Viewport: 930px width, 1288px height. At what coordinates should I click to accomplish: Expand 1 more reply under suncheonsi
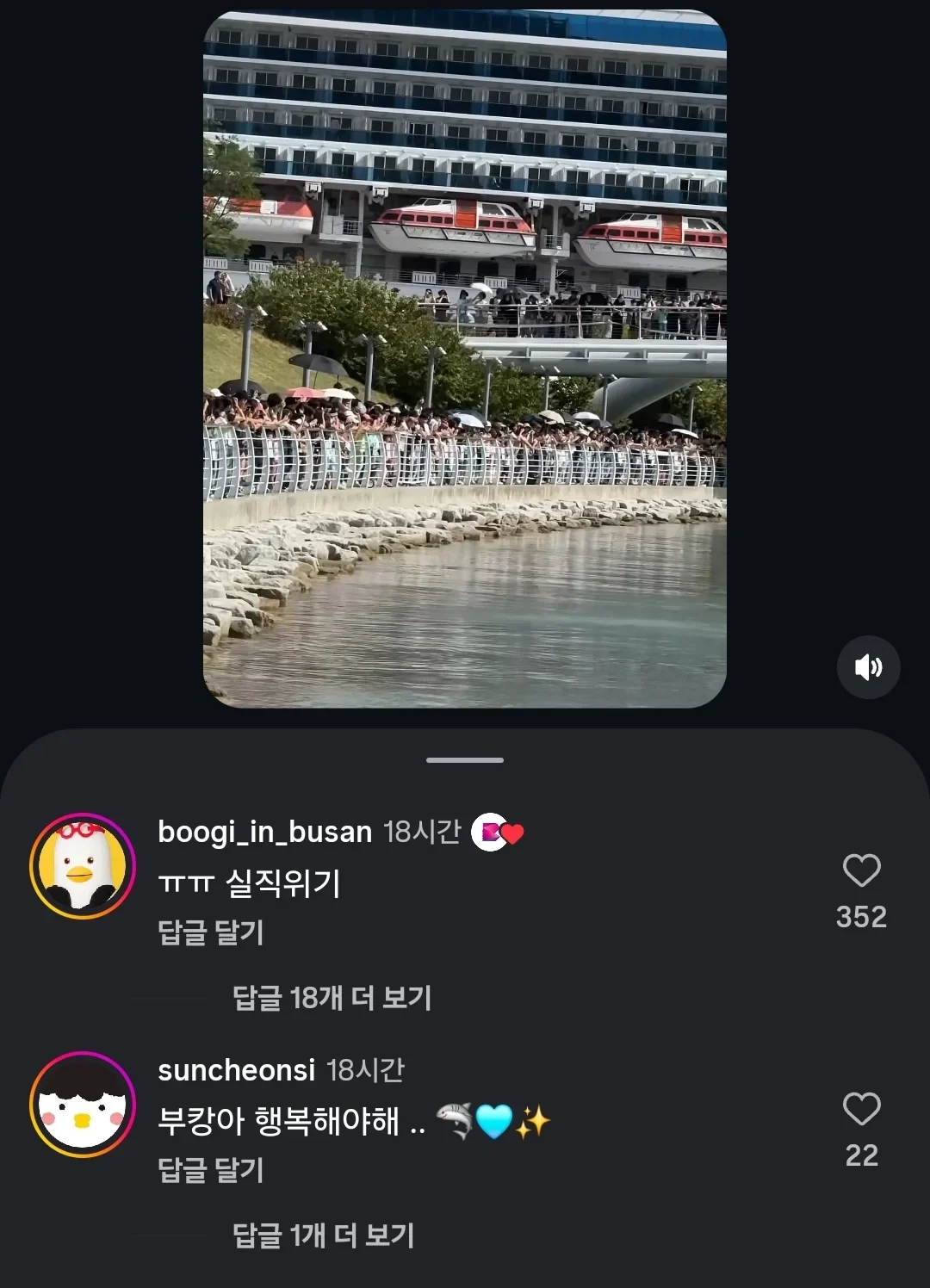click(x=323, y=1235)
